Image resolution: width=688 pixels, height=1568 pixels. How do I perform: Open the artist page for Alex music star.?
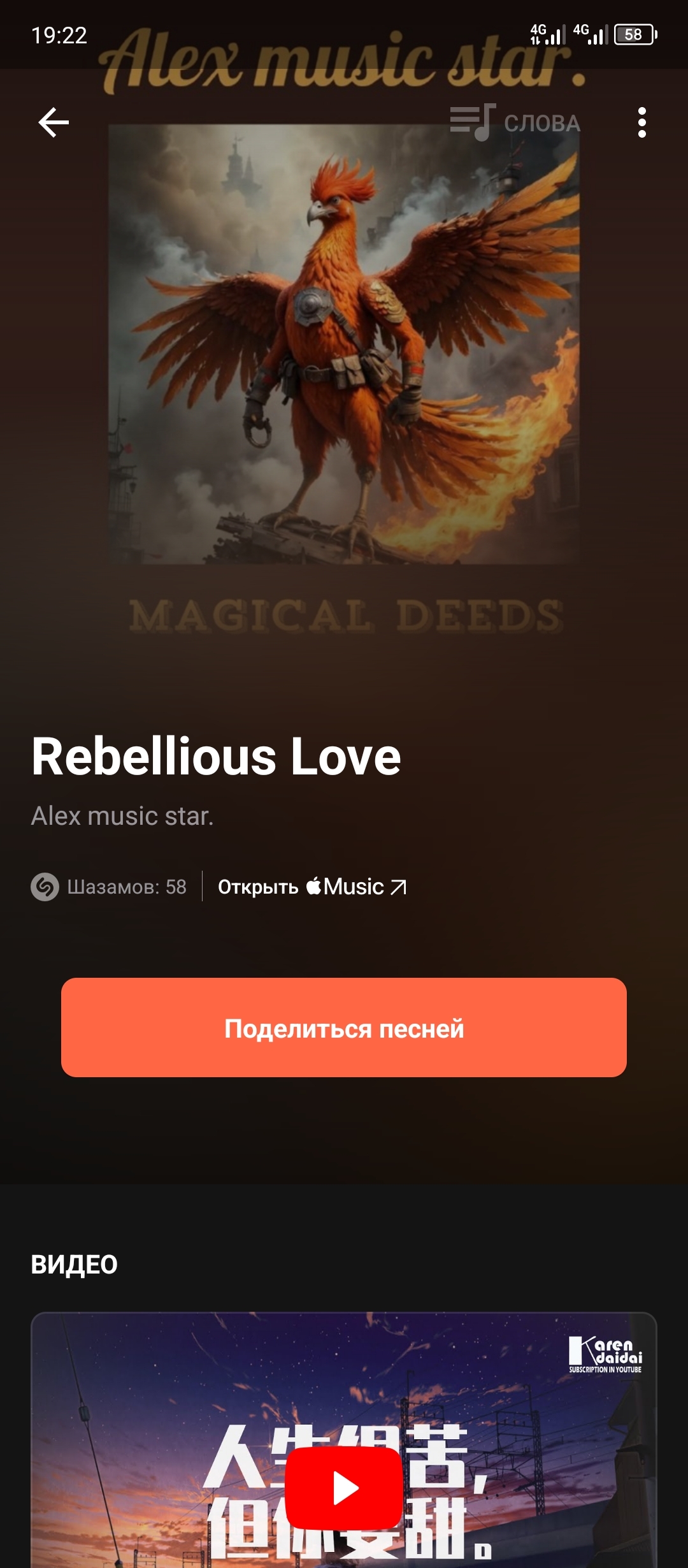click(122, 816)
